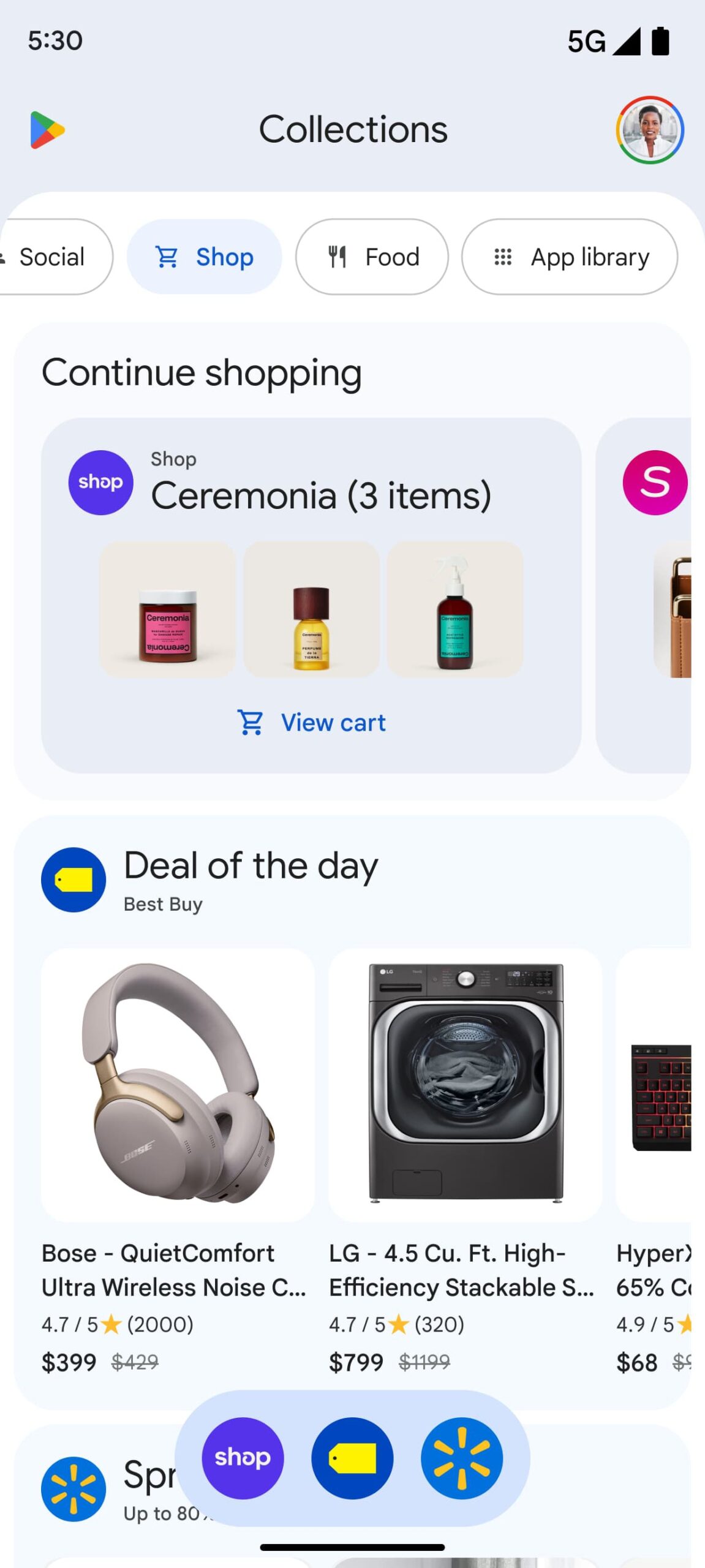Jump to Walmart in floating bar
705x1568 pixels.
[462, 1458]
